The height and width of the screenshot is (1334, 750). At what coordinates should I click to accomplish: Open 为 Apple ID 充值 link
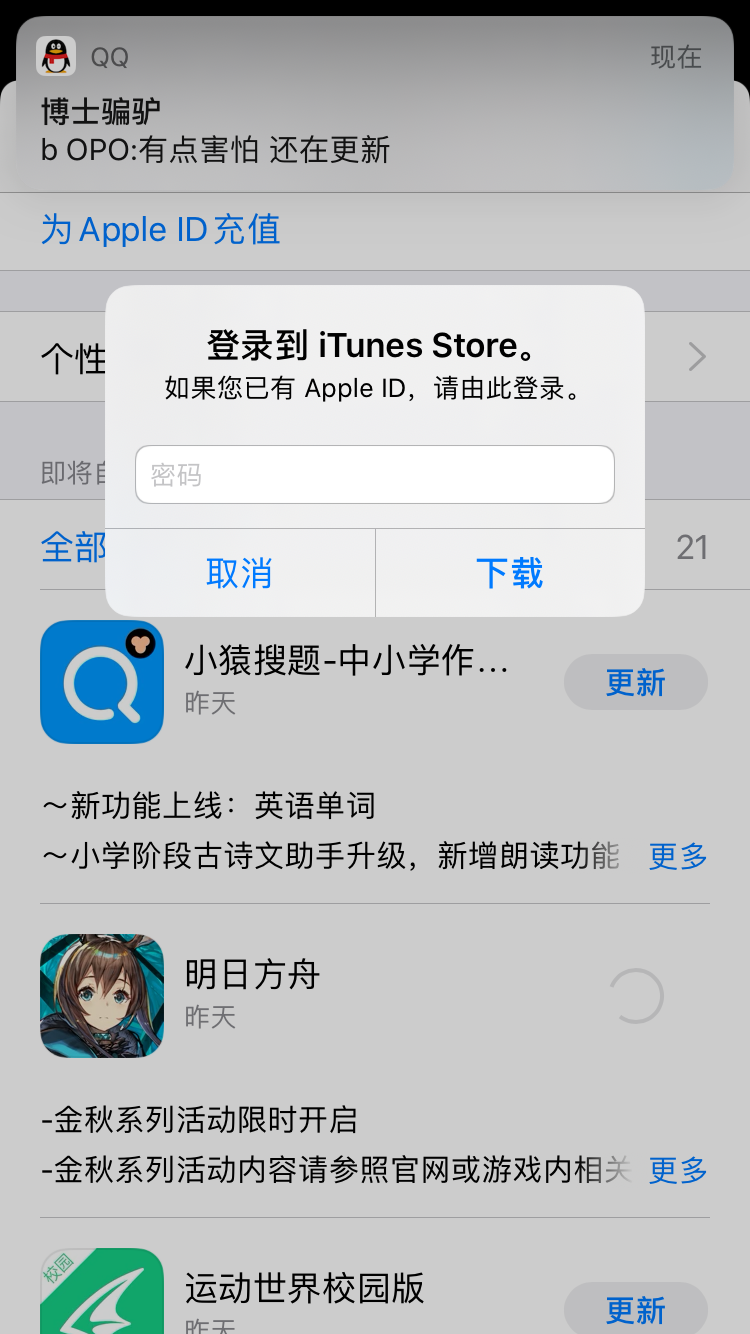pyautogui.click(x=160, y=230)
